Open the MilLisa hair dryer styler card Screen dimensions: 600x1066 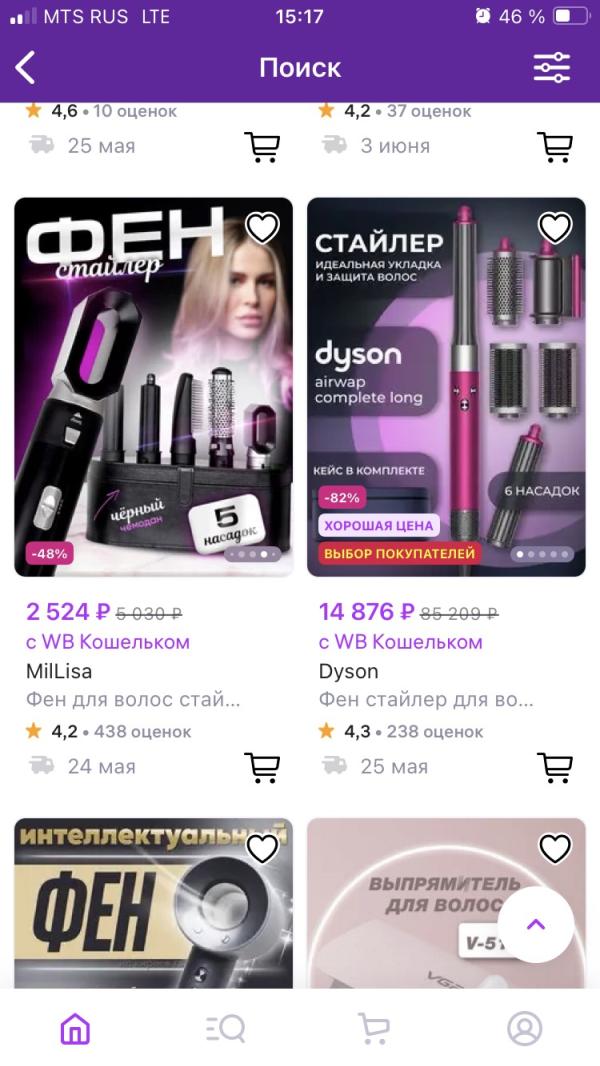pyautogui.click(x=153, y=387)
